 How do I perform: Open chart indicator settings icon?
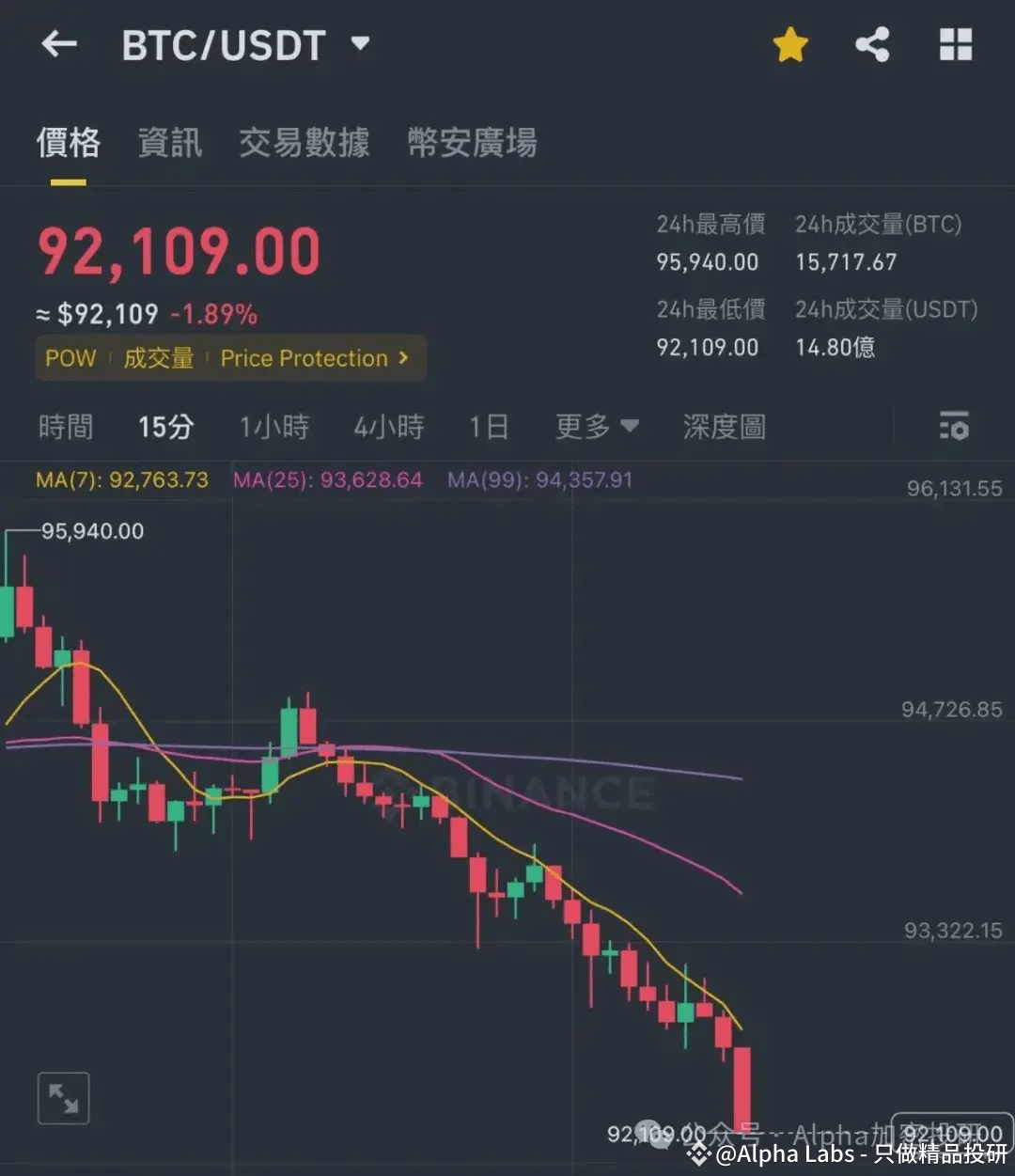[953, 427]
